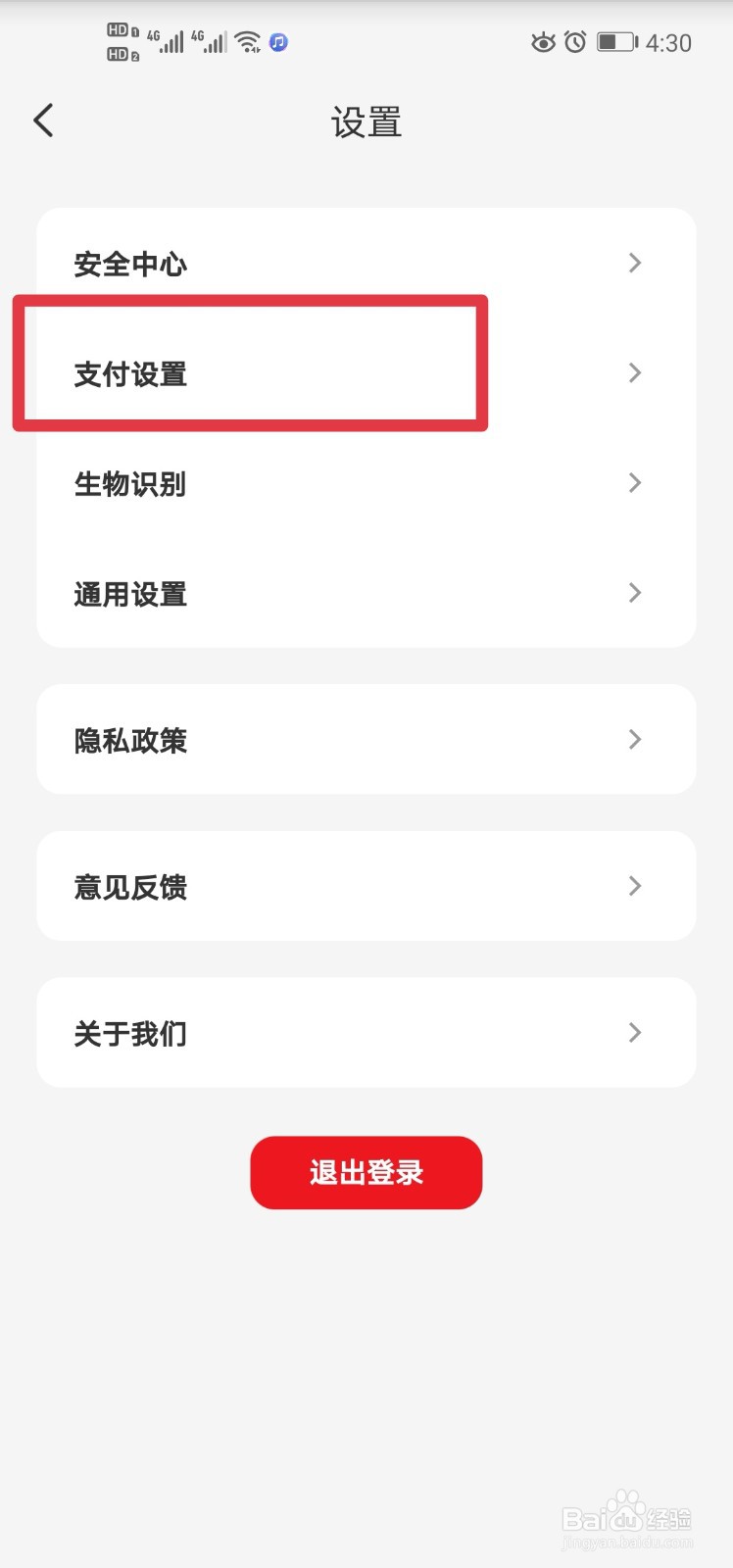Open 支付设置 via its chevron arrow
The width and height of the screenshot is (733, 1568).
[x=635, y=372]
